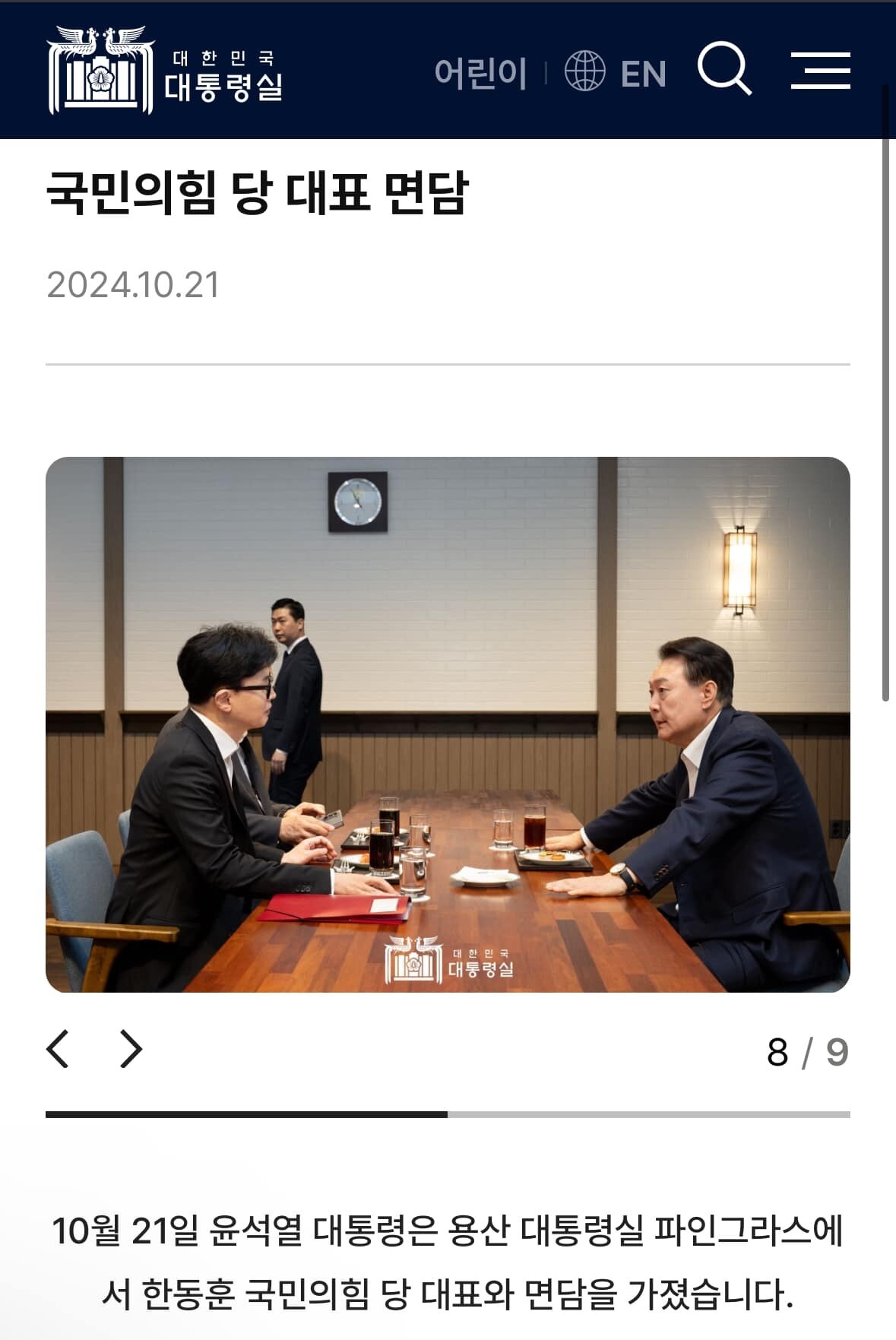
Task: Show the previous photo in the gallery
Action: [59, 1050]
